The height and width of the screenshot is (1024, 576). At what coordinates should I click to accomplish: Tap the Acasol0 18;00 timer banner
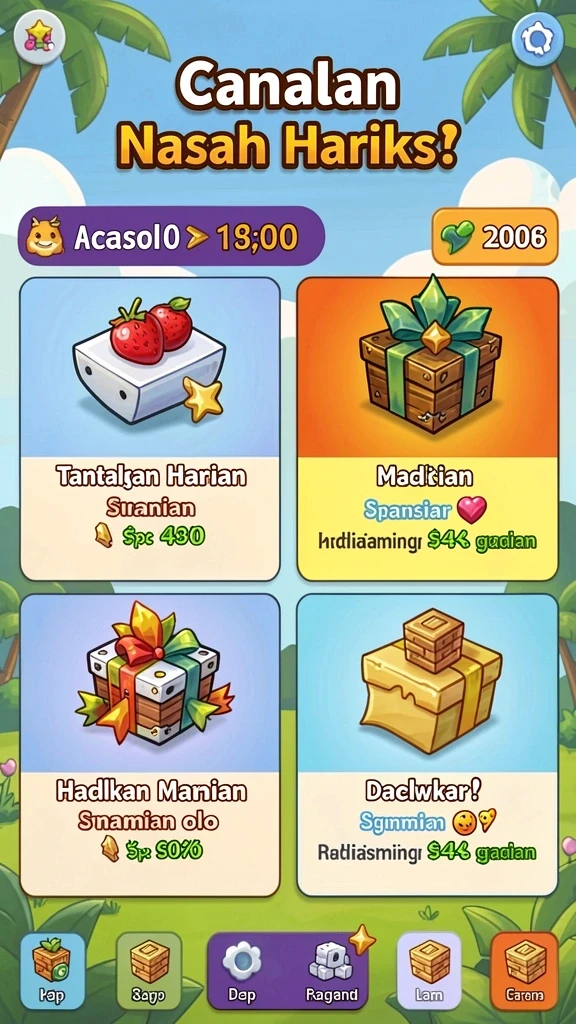[171, 236]
